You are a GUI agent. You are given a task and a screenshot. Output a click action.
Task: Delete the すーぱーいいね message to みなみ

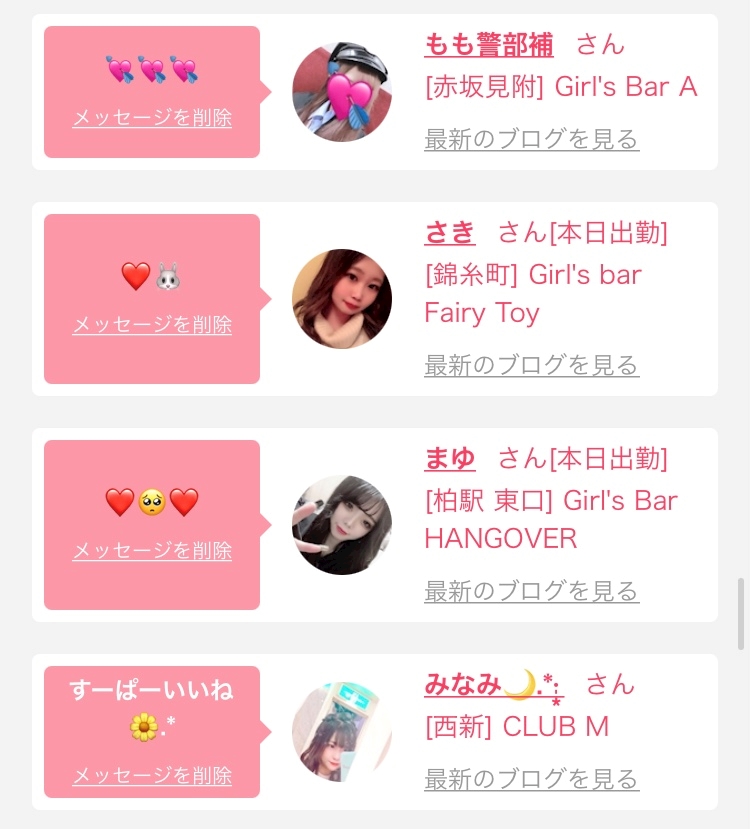pyautogui.click(x=152, y=776)
